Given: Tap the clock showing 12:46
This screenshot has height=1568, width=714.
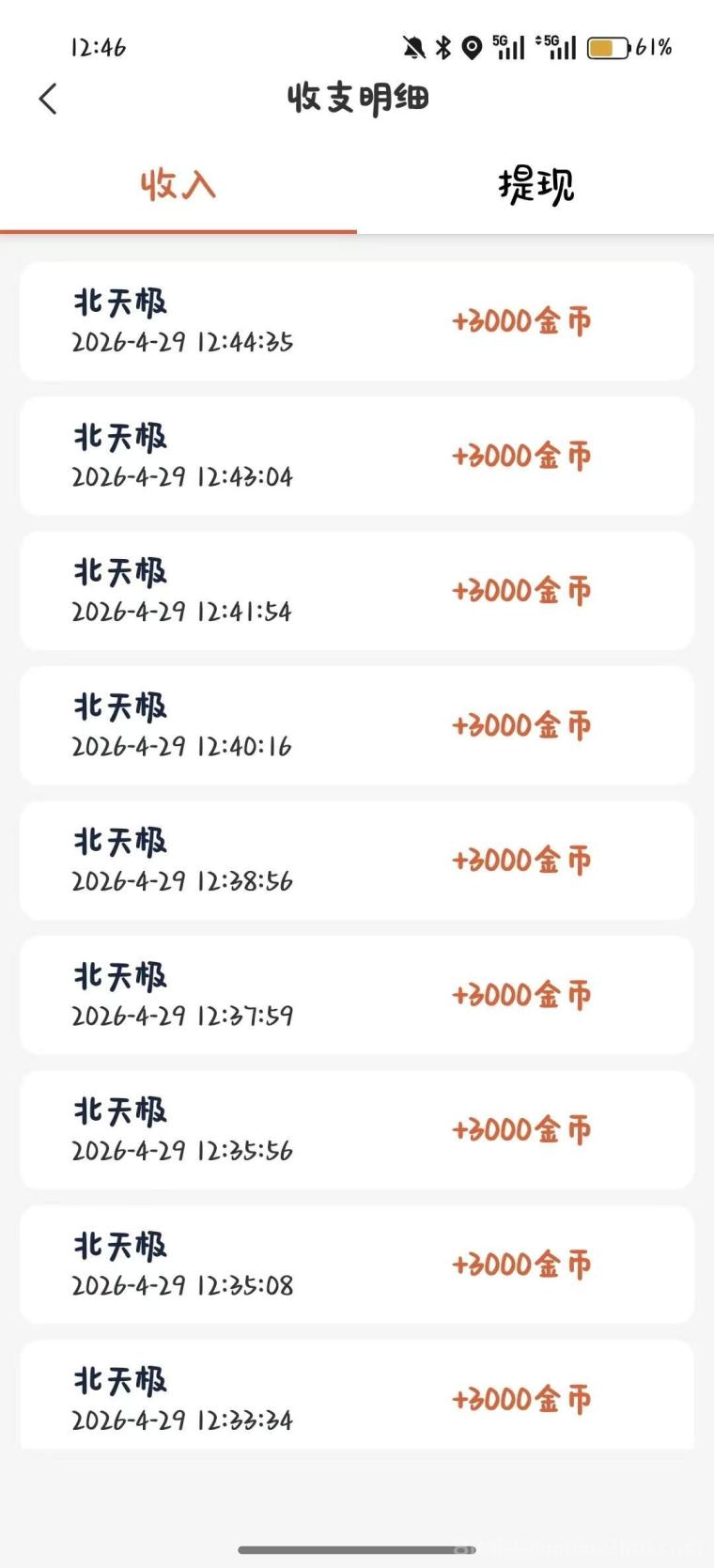Looking at the screenshot, I should 100,45.
